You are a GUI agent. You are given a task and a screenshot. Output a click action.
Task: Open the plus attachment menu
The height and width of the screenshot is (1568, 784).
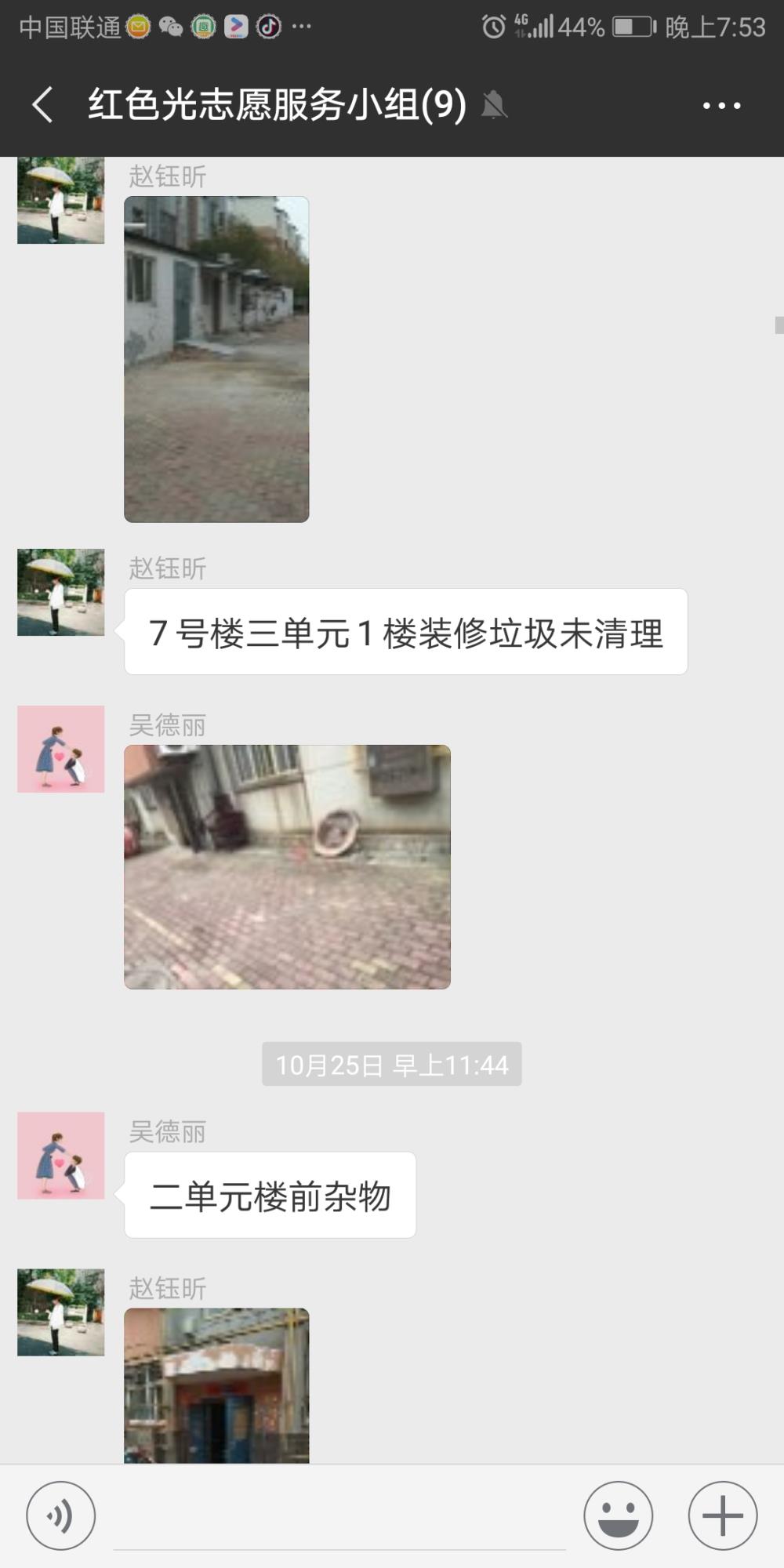pos(722,1515)
